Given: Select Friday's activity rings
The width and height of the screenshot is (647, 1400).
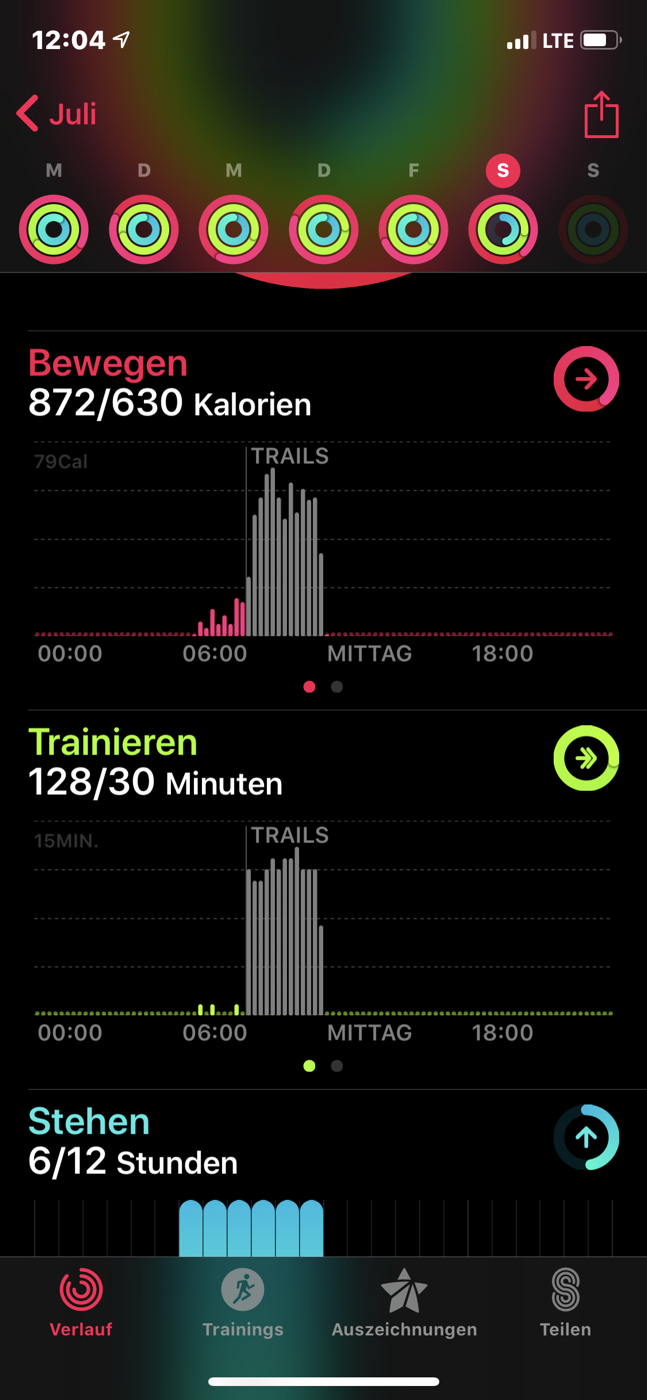Looking at the screenshot, I should click(413, 229).
